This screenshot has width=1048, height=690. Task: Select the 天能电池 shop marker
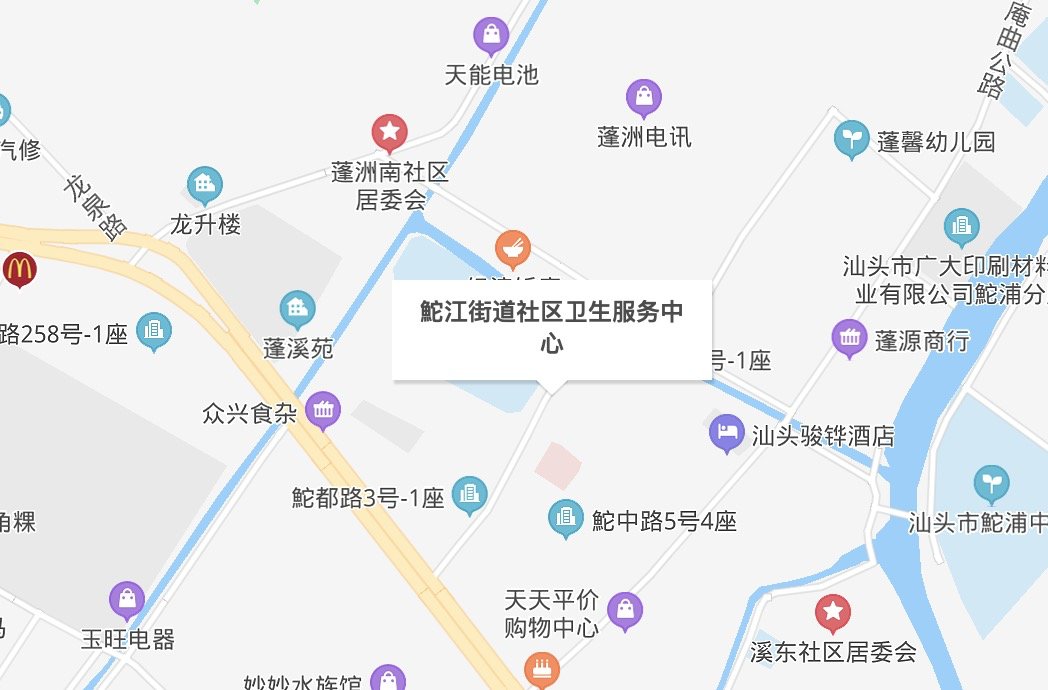pyautogui.click(x=491, y=36)
